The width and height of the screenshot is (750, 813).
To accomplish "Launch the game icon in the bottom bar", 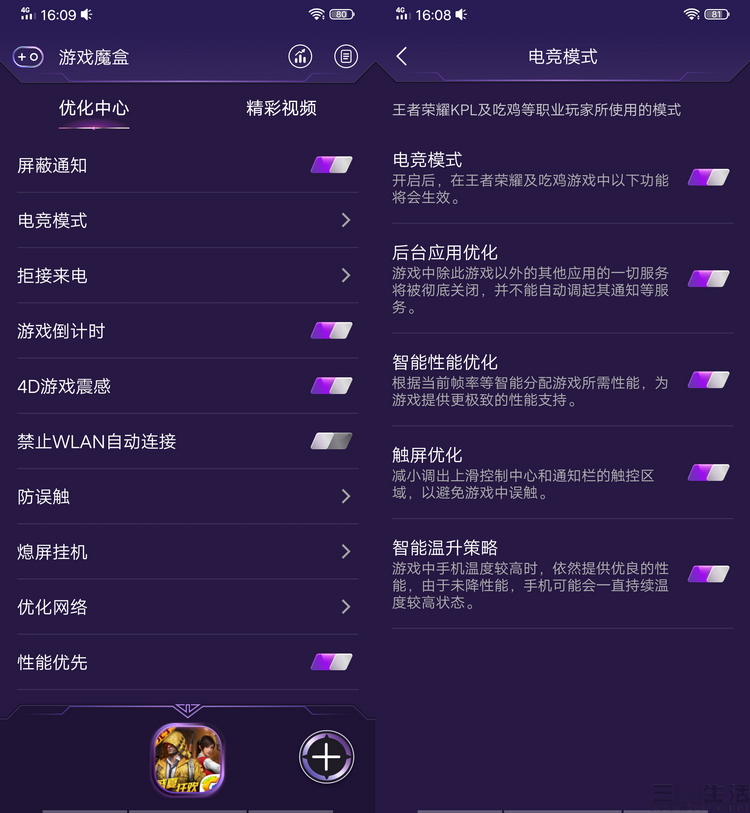I will click(187, 759).
